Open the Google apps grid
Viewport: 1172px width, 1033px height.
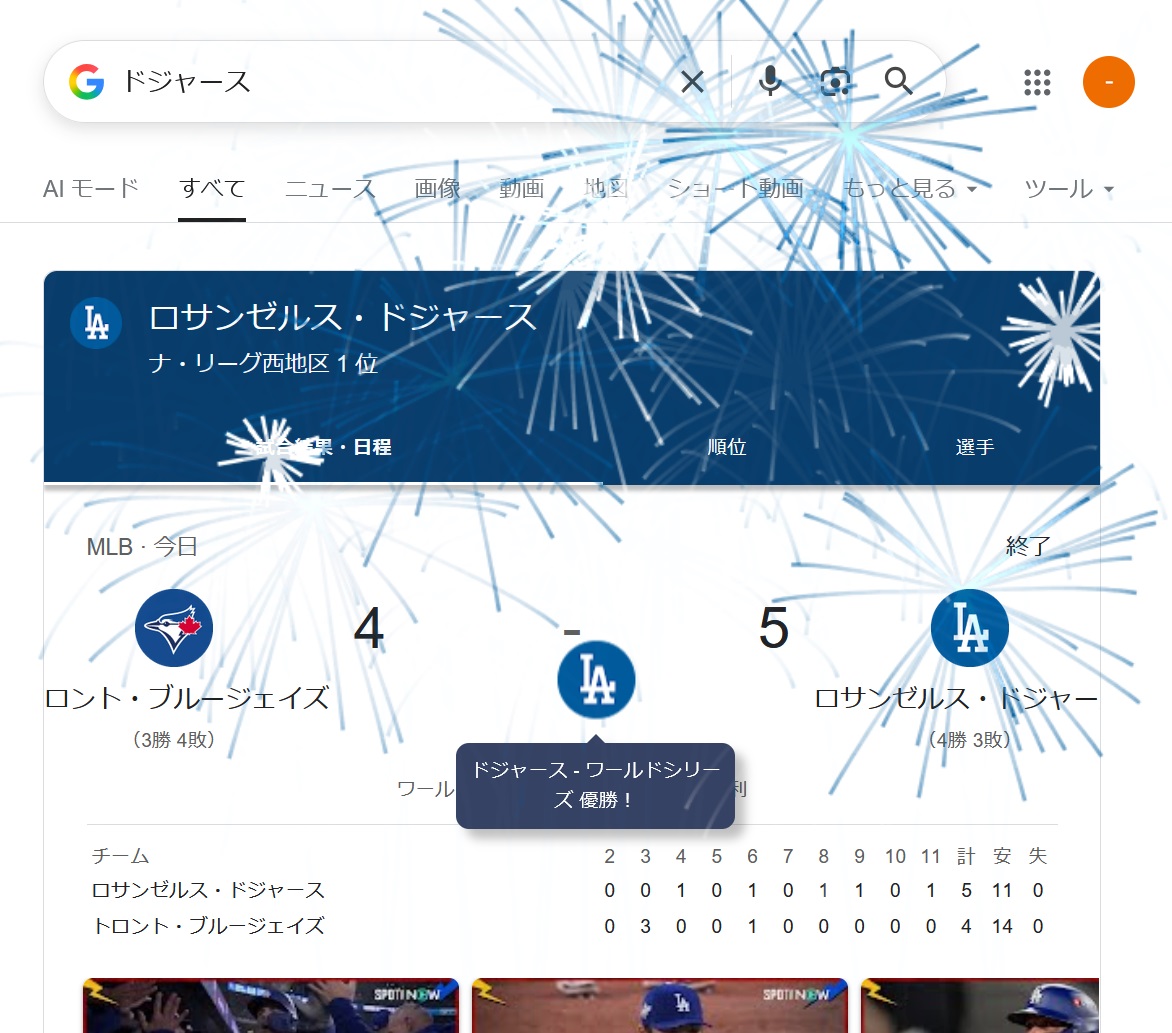tap(1038, 82)
